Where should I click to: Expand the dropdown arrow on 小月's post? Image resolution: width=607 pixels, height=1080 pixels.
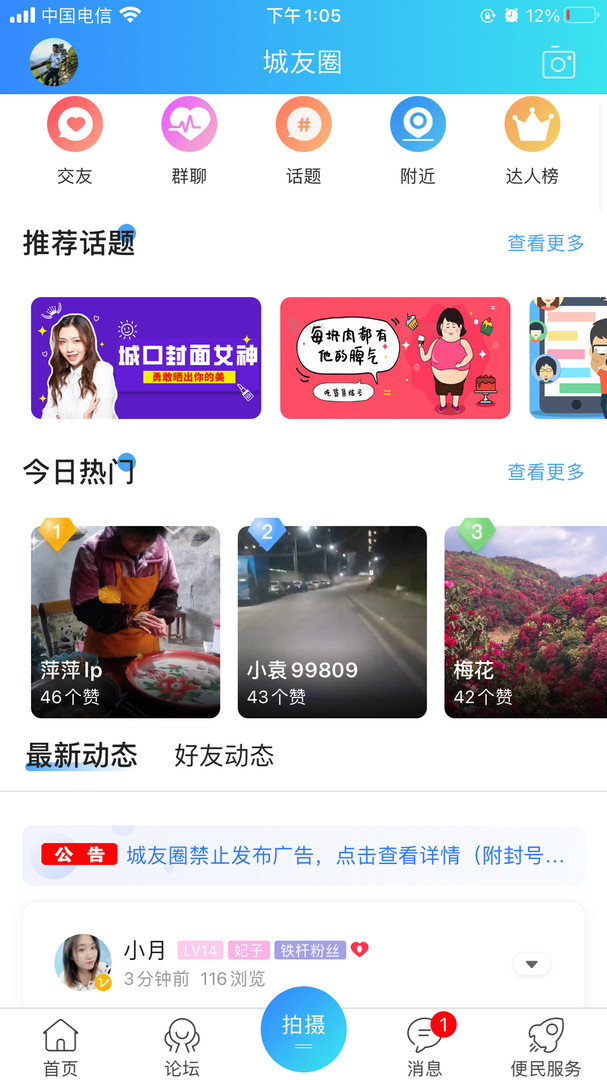click(x=531, y=964)
